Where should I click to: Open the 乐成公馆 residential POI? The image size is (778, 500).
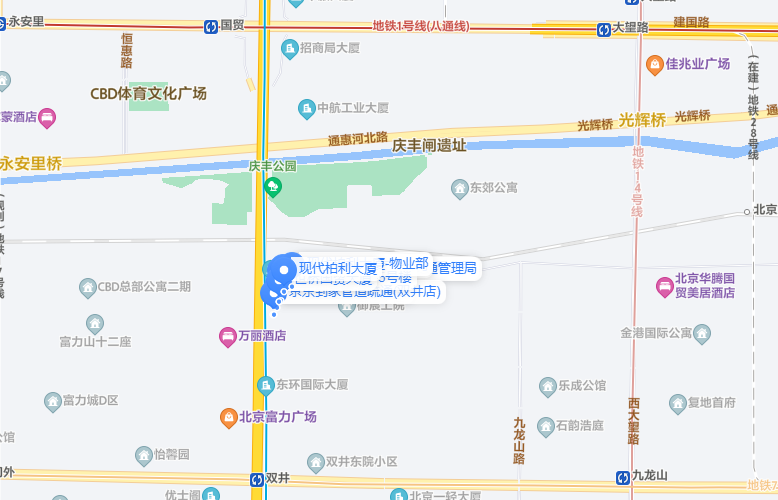point(548,385)
